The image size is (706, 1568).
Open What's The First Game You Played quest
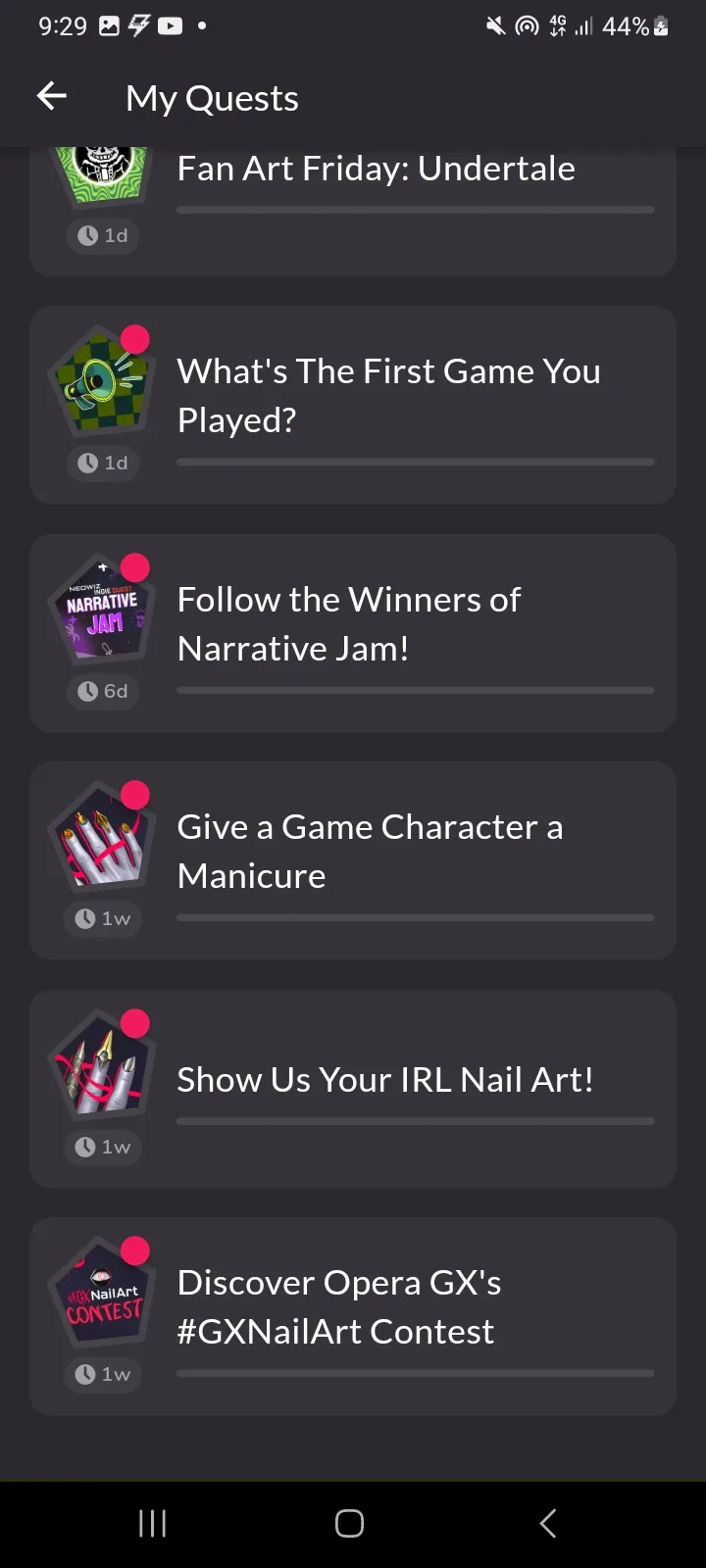[x=388, y=396]
